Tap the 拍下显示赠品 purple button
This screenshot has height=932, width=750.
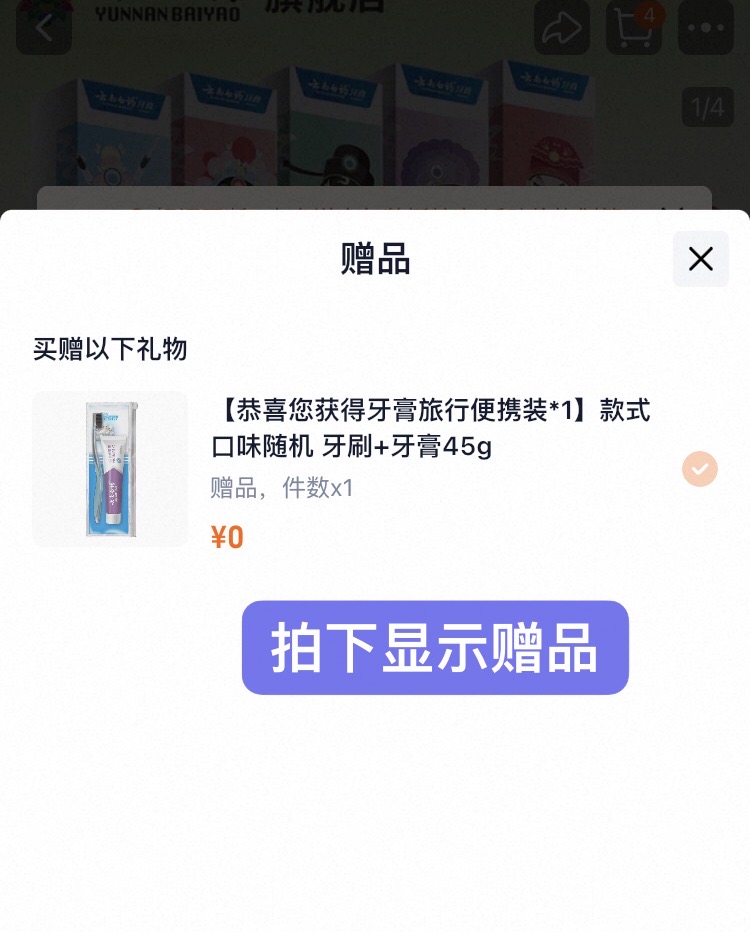coord(435,648)
